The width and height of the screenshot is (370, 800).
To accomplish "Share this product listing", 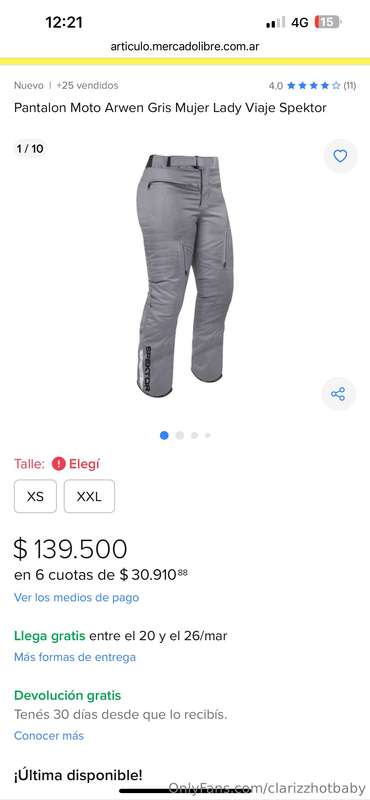I will tap(338, 394).
